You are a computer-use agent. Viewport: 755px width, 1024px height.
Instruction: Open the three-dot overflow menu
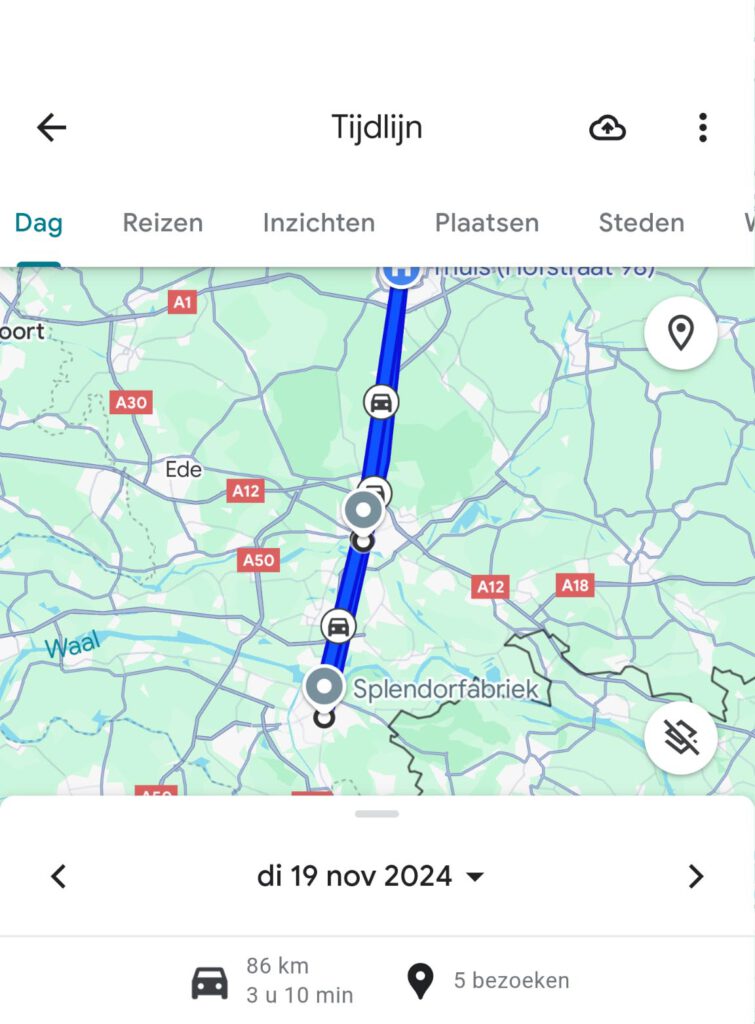pos(703,127)
